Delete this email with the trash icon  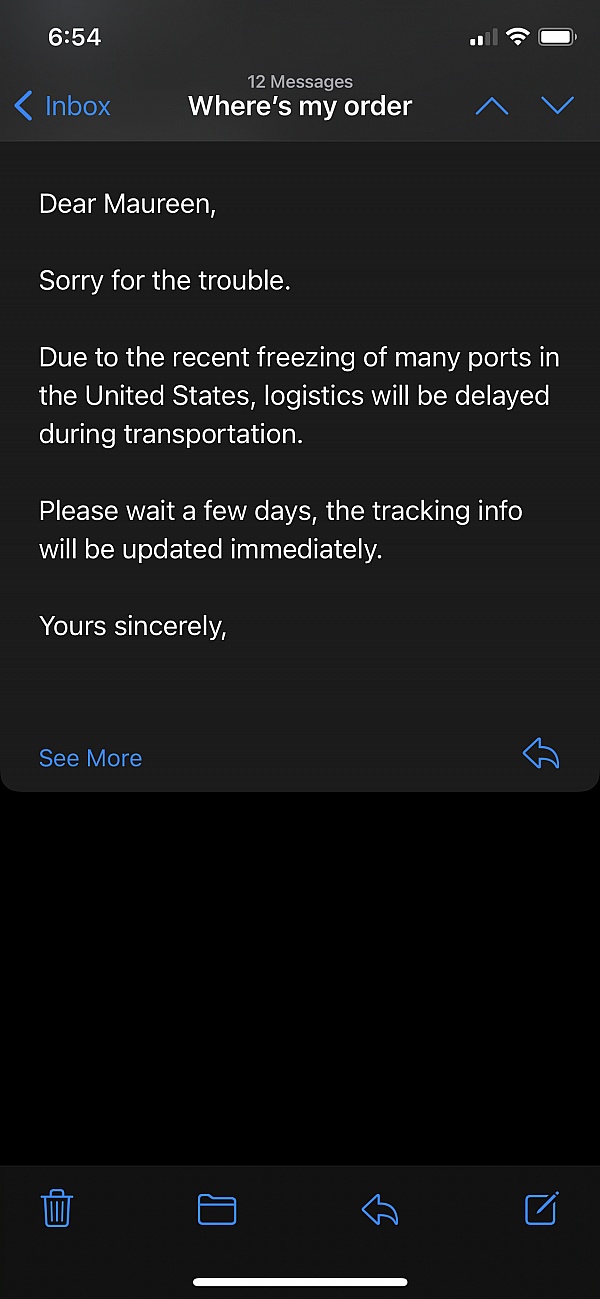(x=57, y=1209)
